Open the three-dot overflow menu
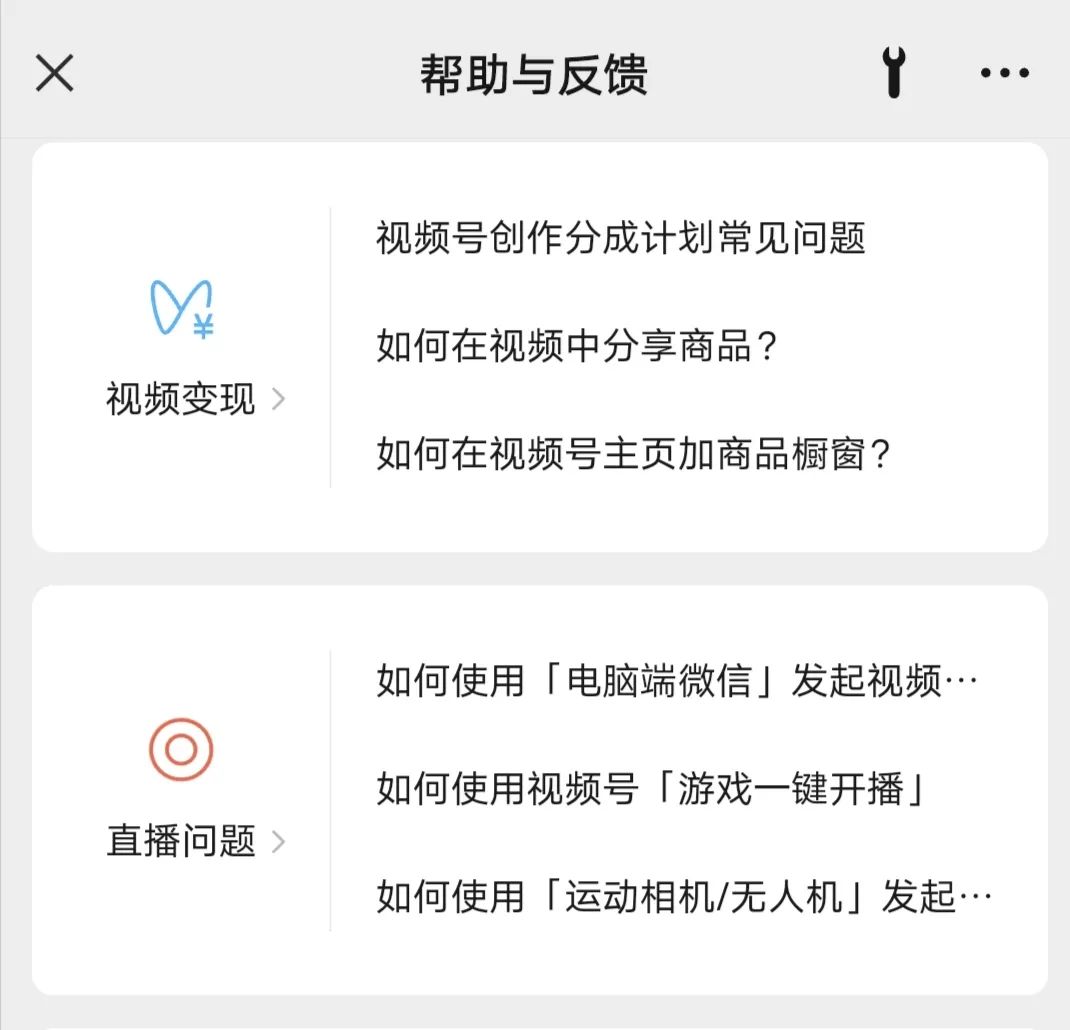 1004,73
